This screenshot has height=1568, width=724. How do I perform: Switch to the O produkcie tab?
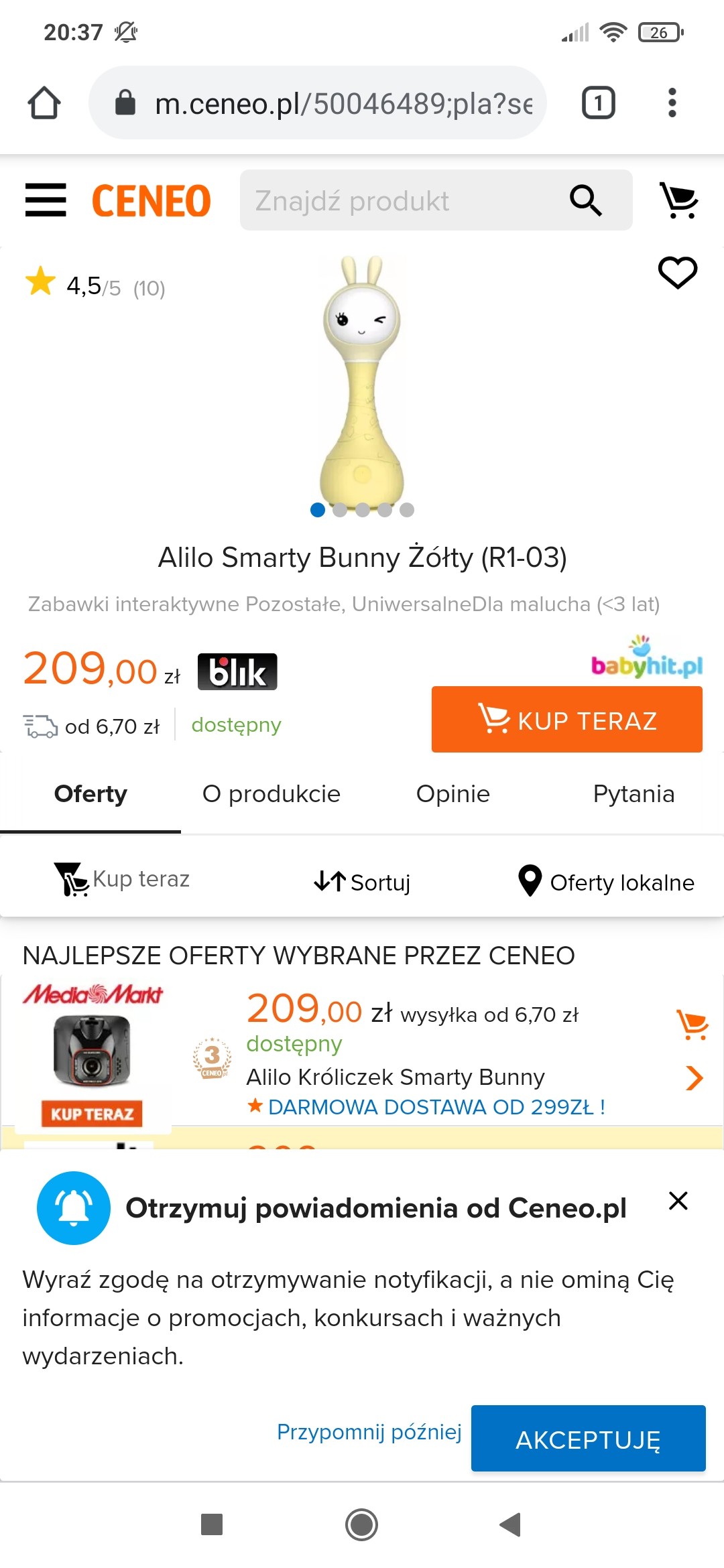pos(271,794)
